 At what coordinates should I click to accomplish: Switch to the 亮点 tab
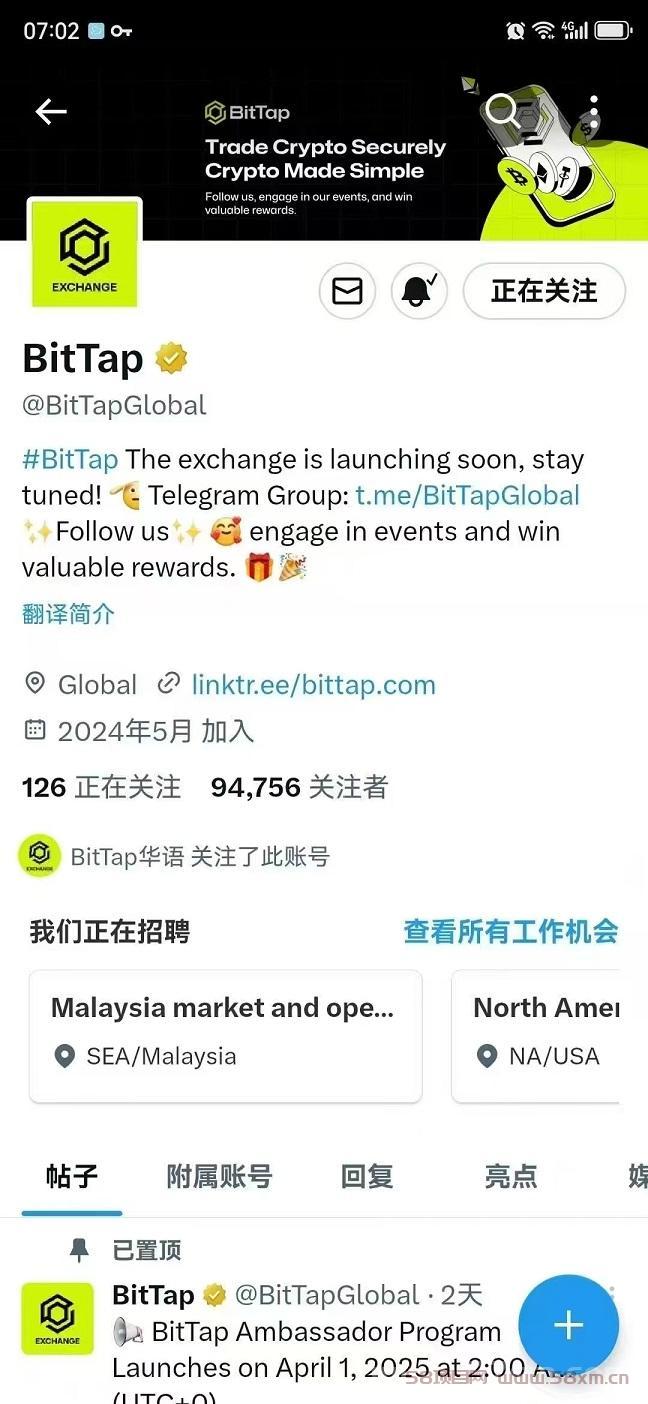(x=511, y=1176)
